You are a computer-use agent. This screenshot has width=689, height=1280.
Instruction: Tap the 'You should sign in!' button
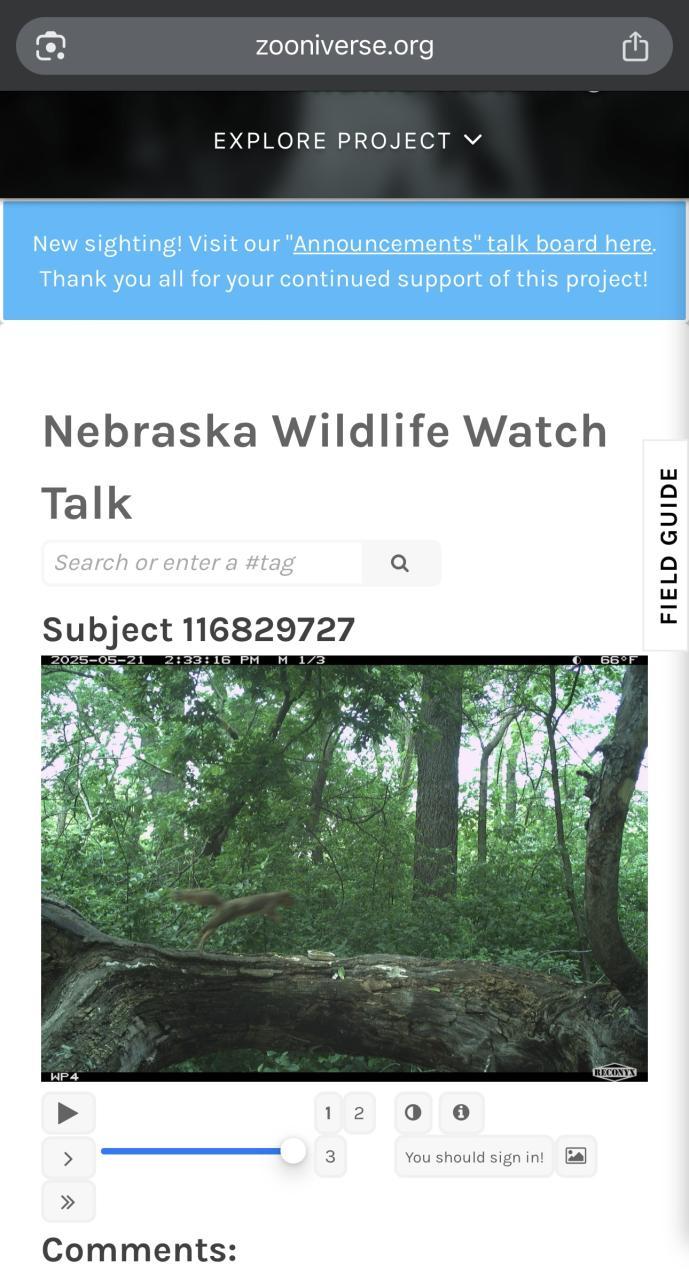(x=474, y=1157)
